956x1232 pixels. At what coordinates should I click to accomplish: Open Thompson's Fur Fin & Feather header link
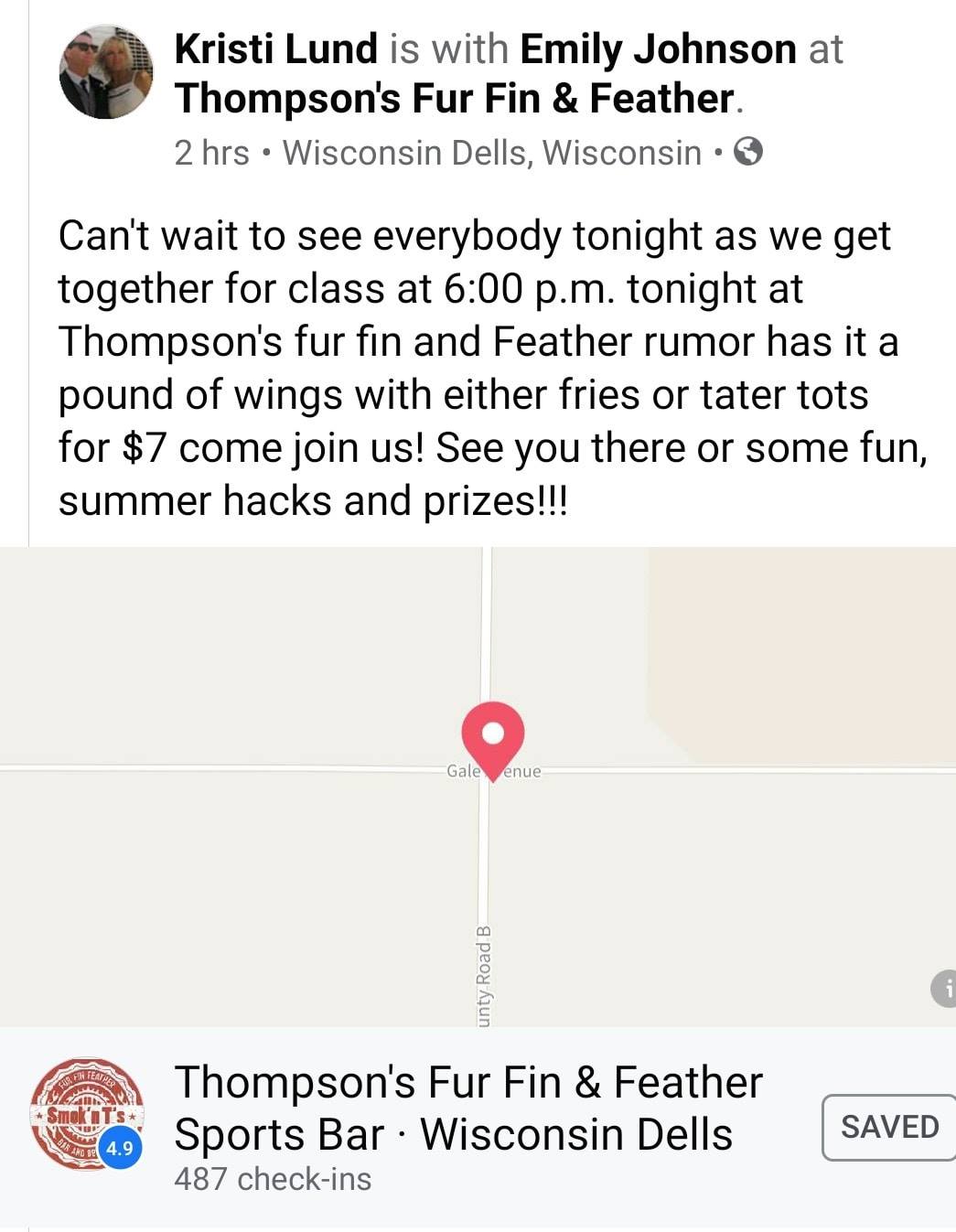coord(455,98)
